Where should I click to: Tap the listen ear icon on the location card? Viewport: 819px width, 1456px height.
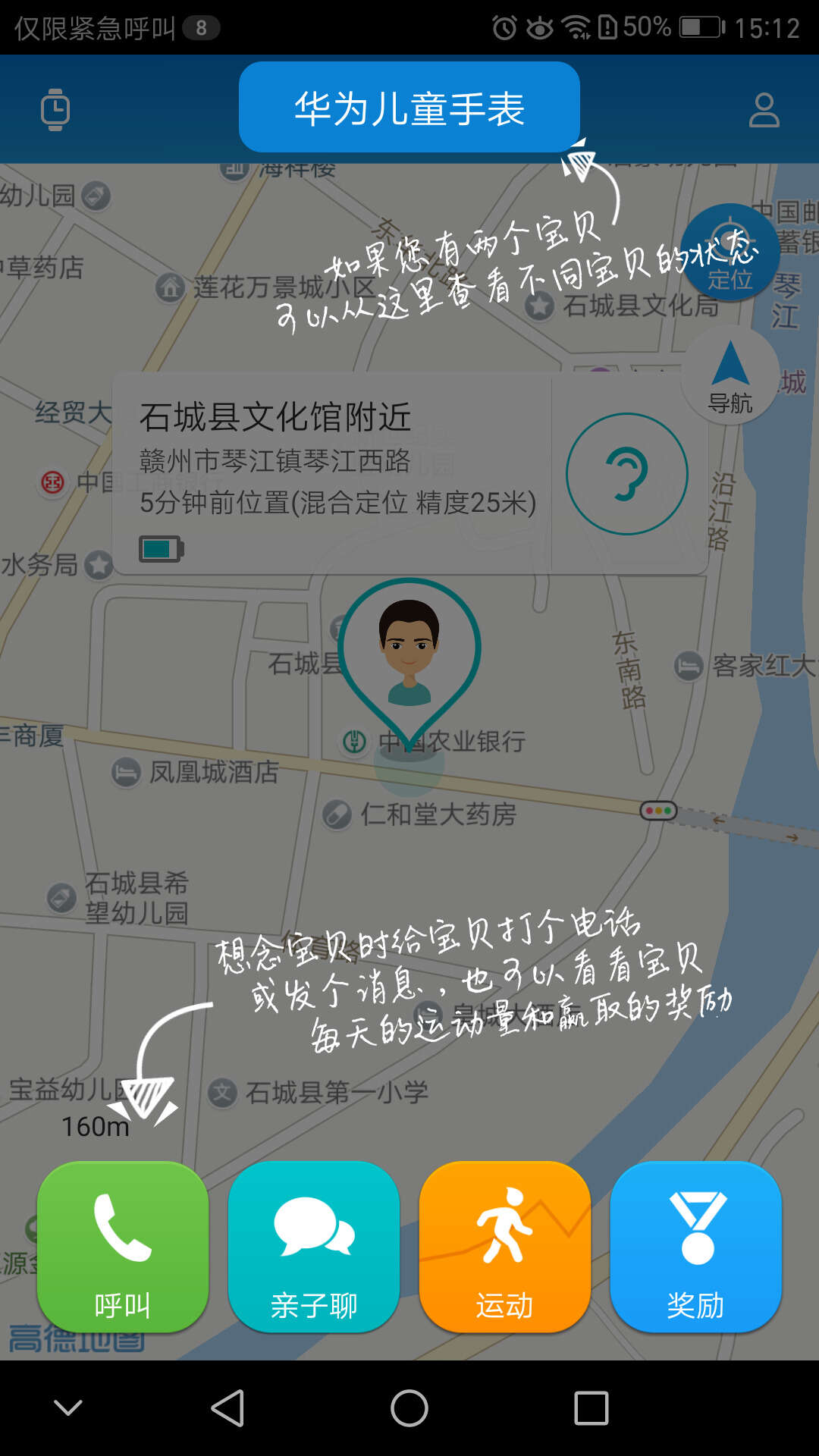coord(626,474)
